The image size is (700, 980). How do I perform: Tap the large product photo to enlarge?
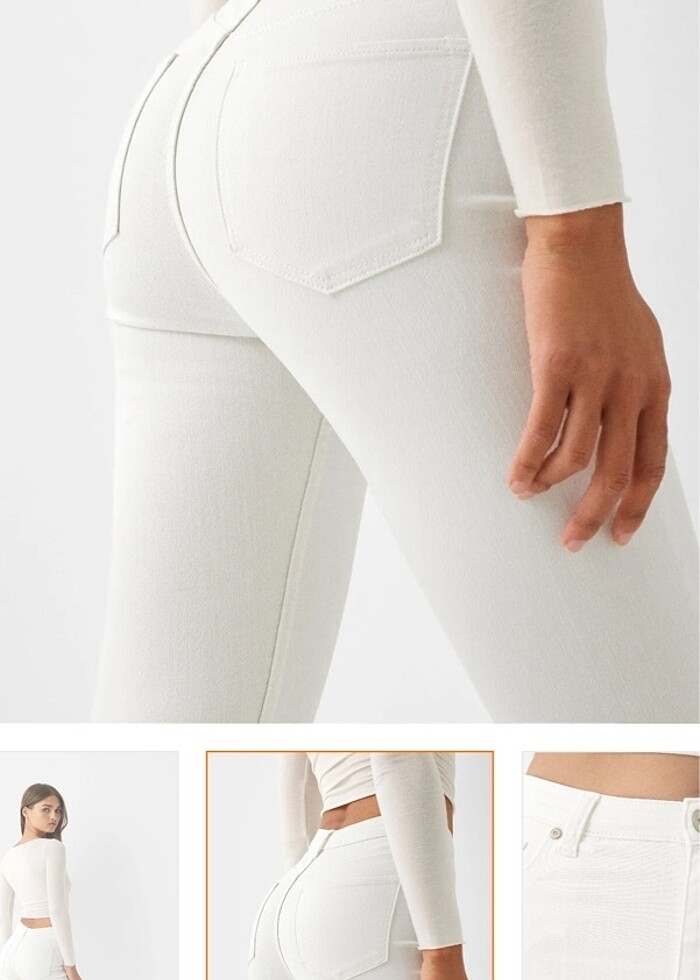[350, 360]
